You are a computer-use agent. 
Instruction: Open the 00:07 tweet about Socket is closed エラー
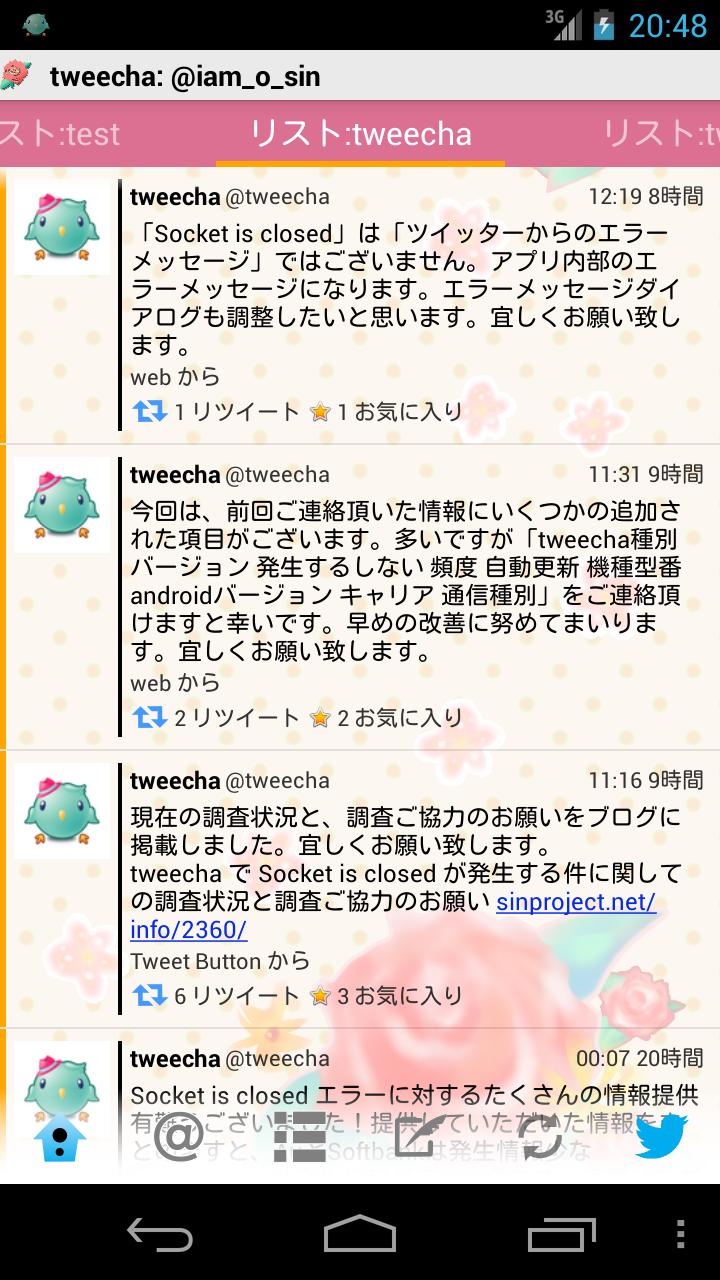[410, 1095]
